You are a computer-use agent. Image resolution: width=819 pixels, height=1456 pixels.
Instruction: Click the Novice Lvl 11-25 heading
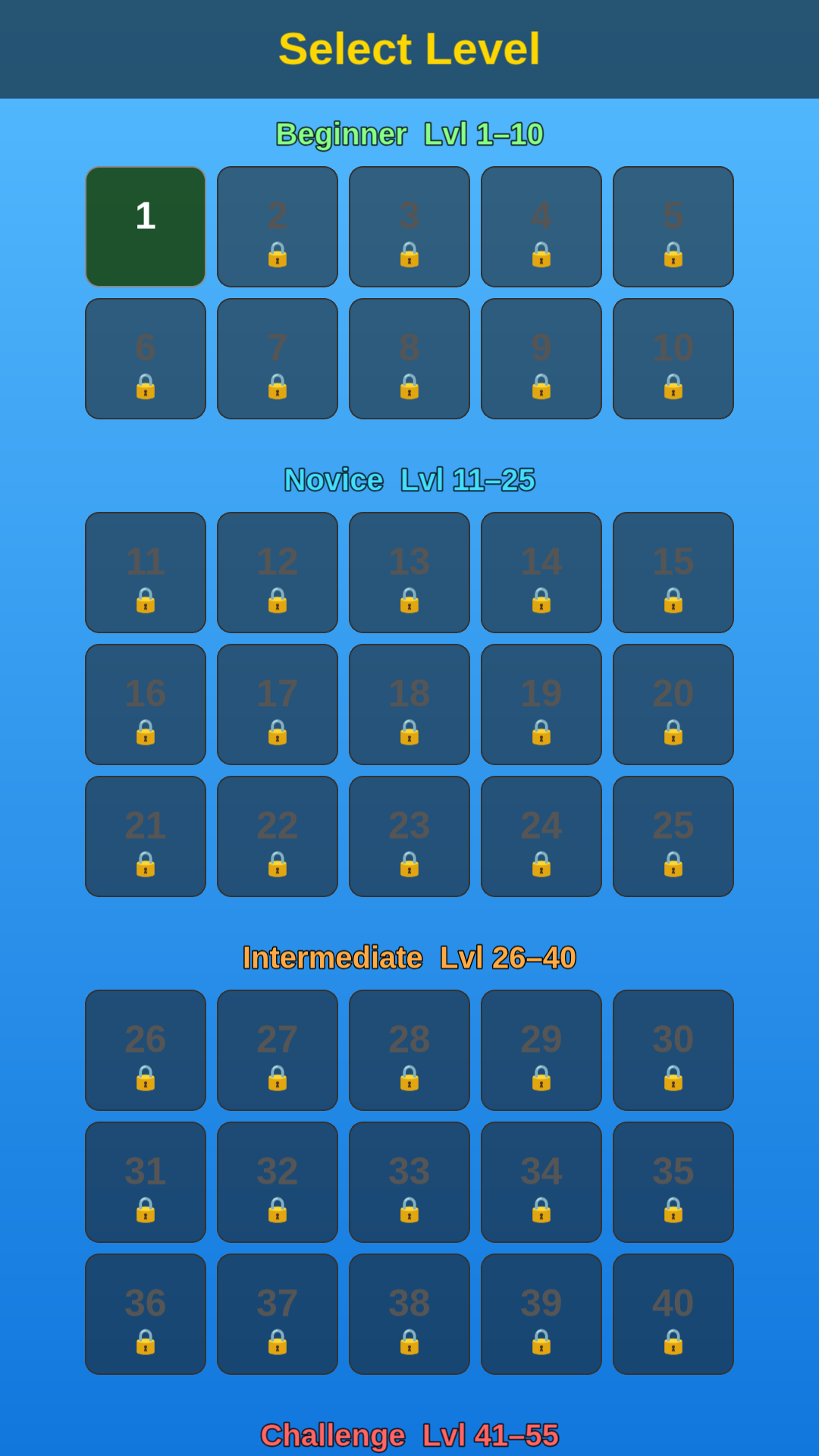click(409, 479)
